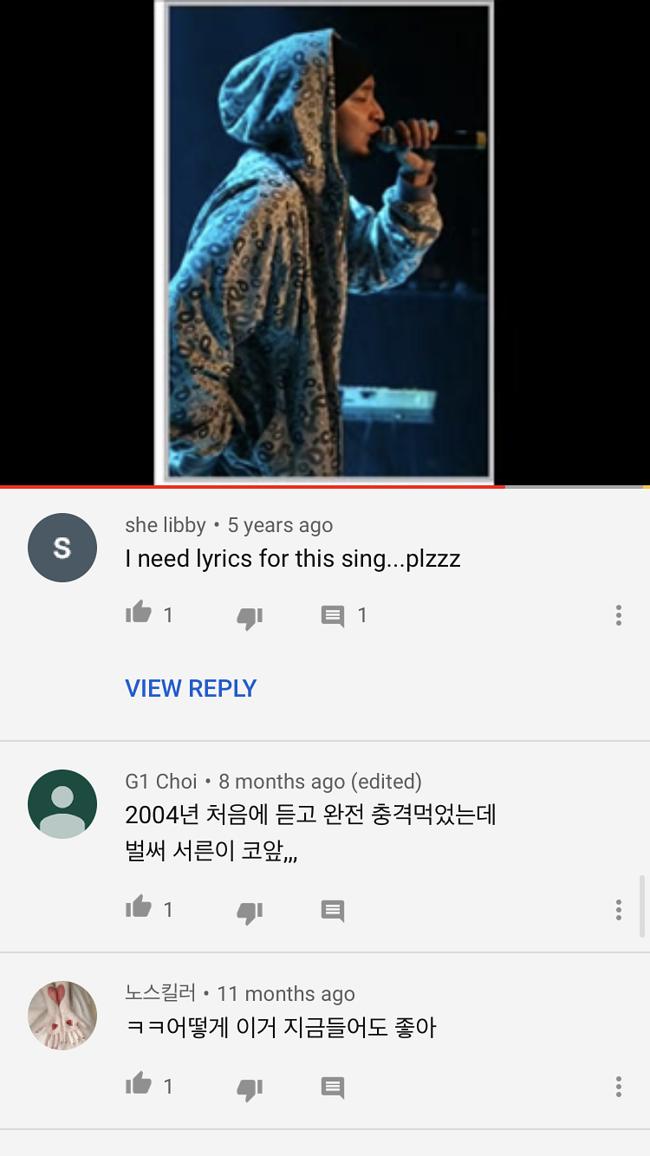Like G1 Choi's comment
The width and height of the screenshot is (650, 1156).
139,908
